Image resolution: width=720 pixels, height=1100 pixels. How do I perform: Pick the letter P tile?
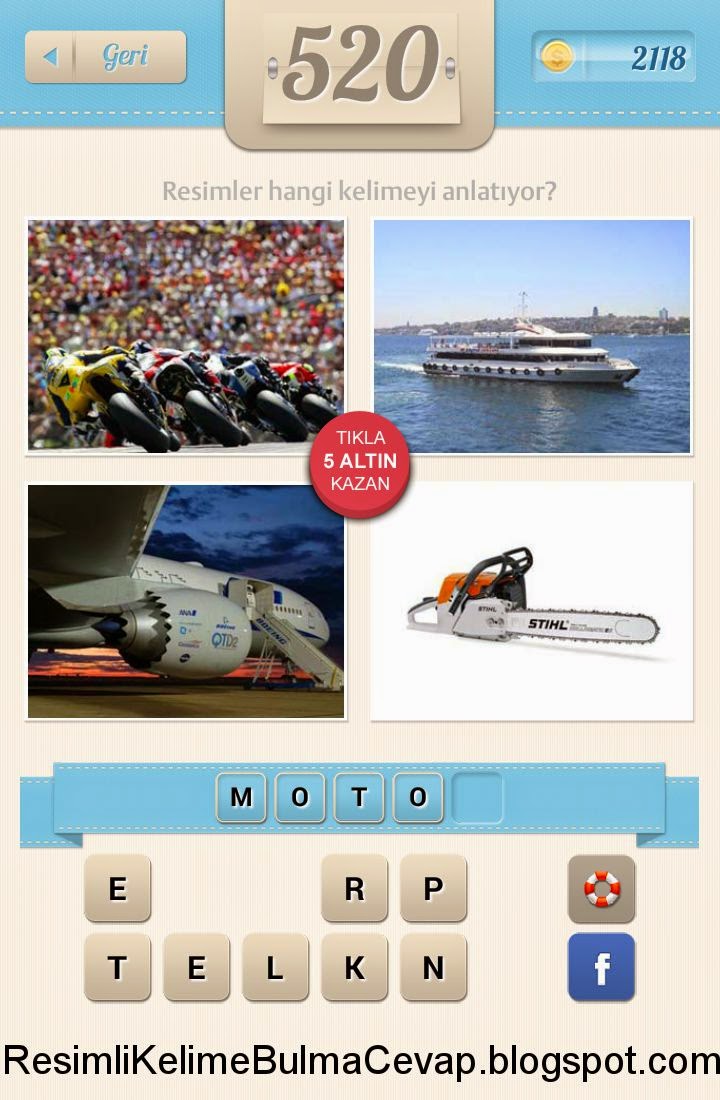coord(433,888)
